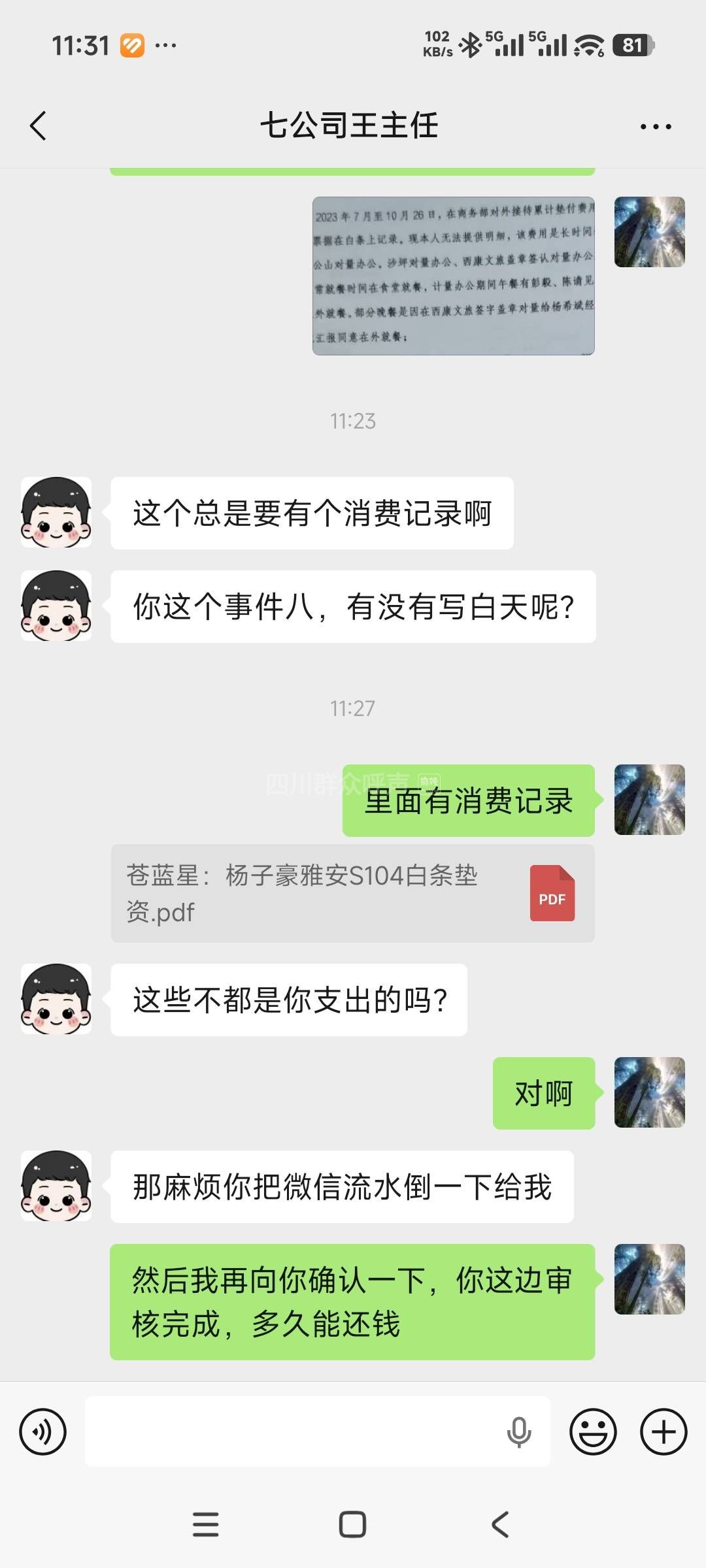Start voice-to-text dictation with the microphone
This screenshot has height=1568, width=706.
tap(519, 1432)
